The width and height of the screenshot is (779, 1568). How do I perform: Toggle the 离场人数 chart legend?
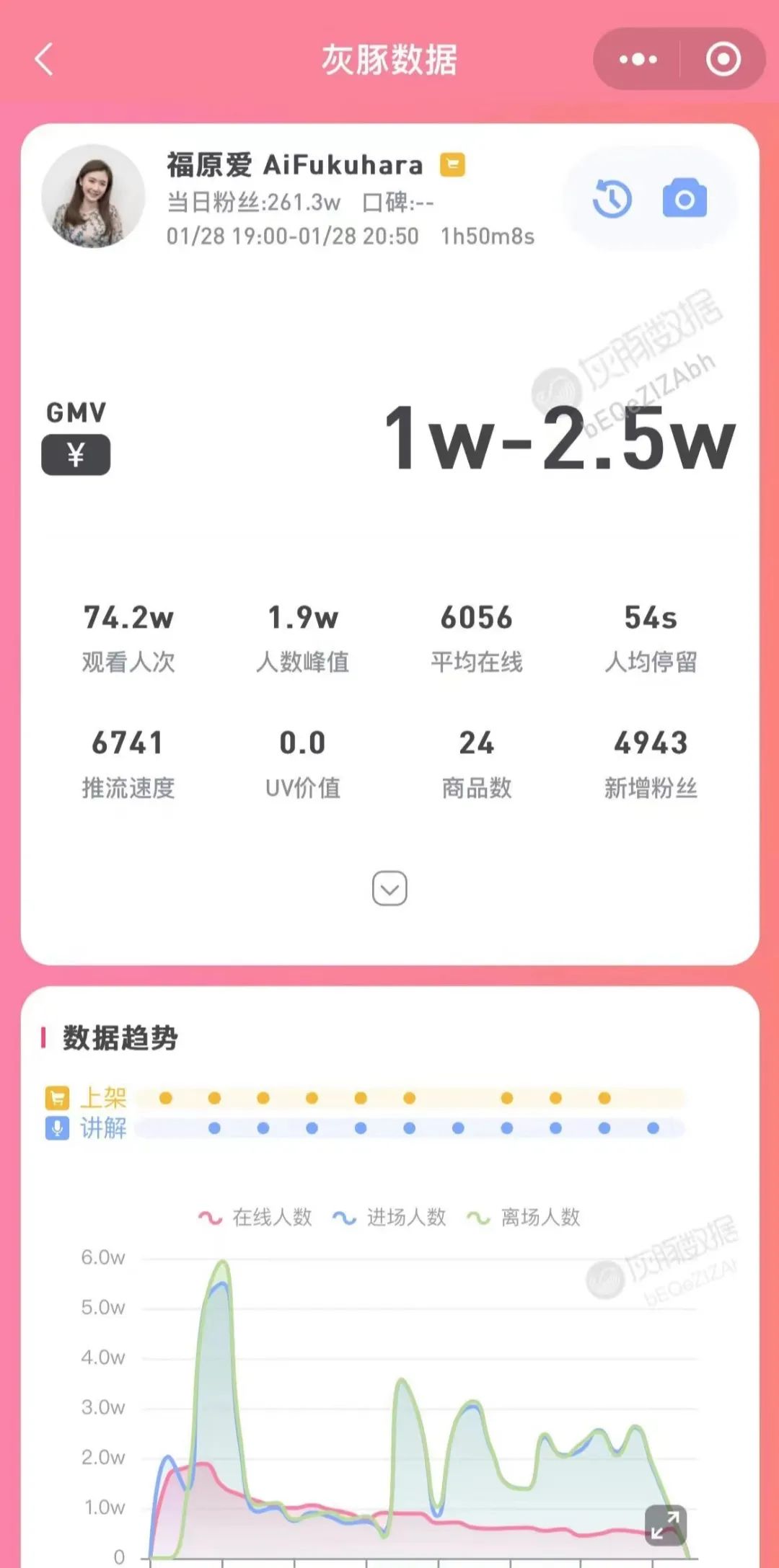point(524,1218)
